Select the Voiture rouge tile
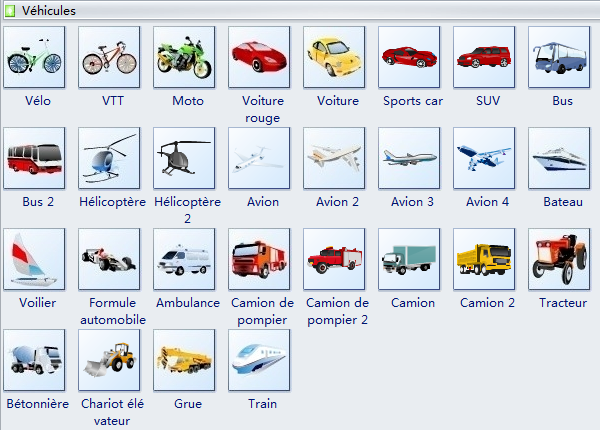Image resolution: width=600 pixels, height=430 pixels. tap(259, 57)
